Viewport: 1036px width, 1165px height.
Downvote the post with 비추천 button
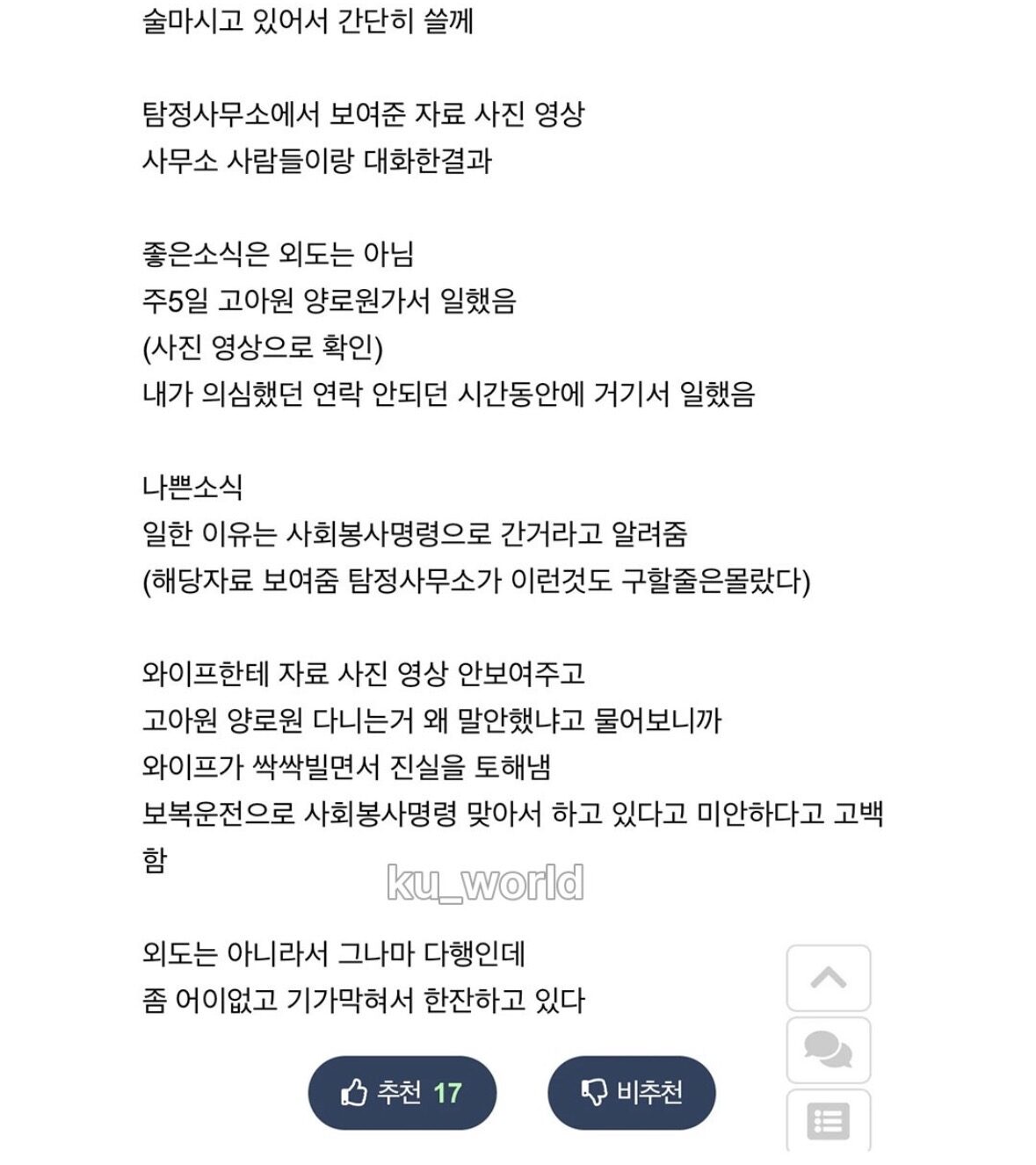click(631, 1093)
